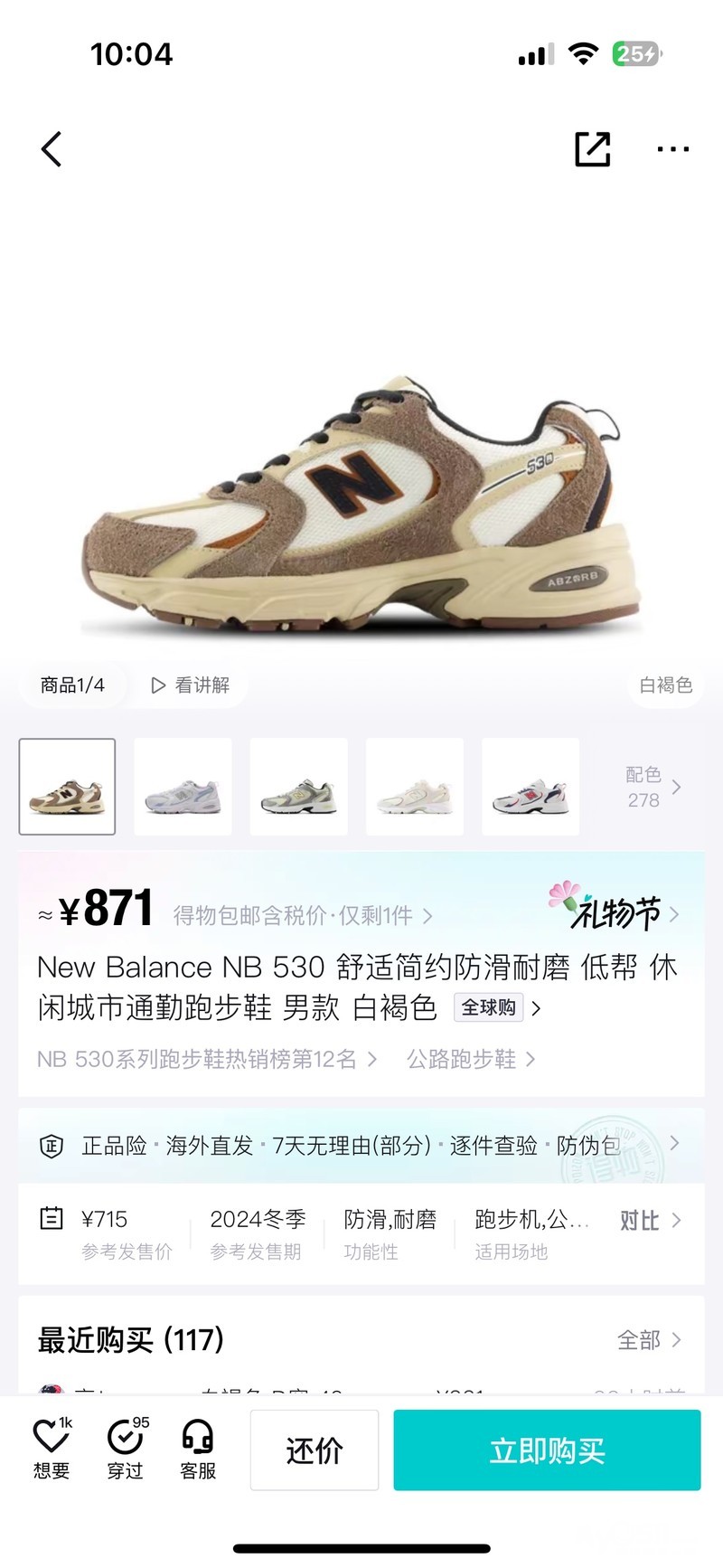Open the three-dot overflow menu
The height and width of the screenshot is (1568, 723).
(x=673, y=149)
